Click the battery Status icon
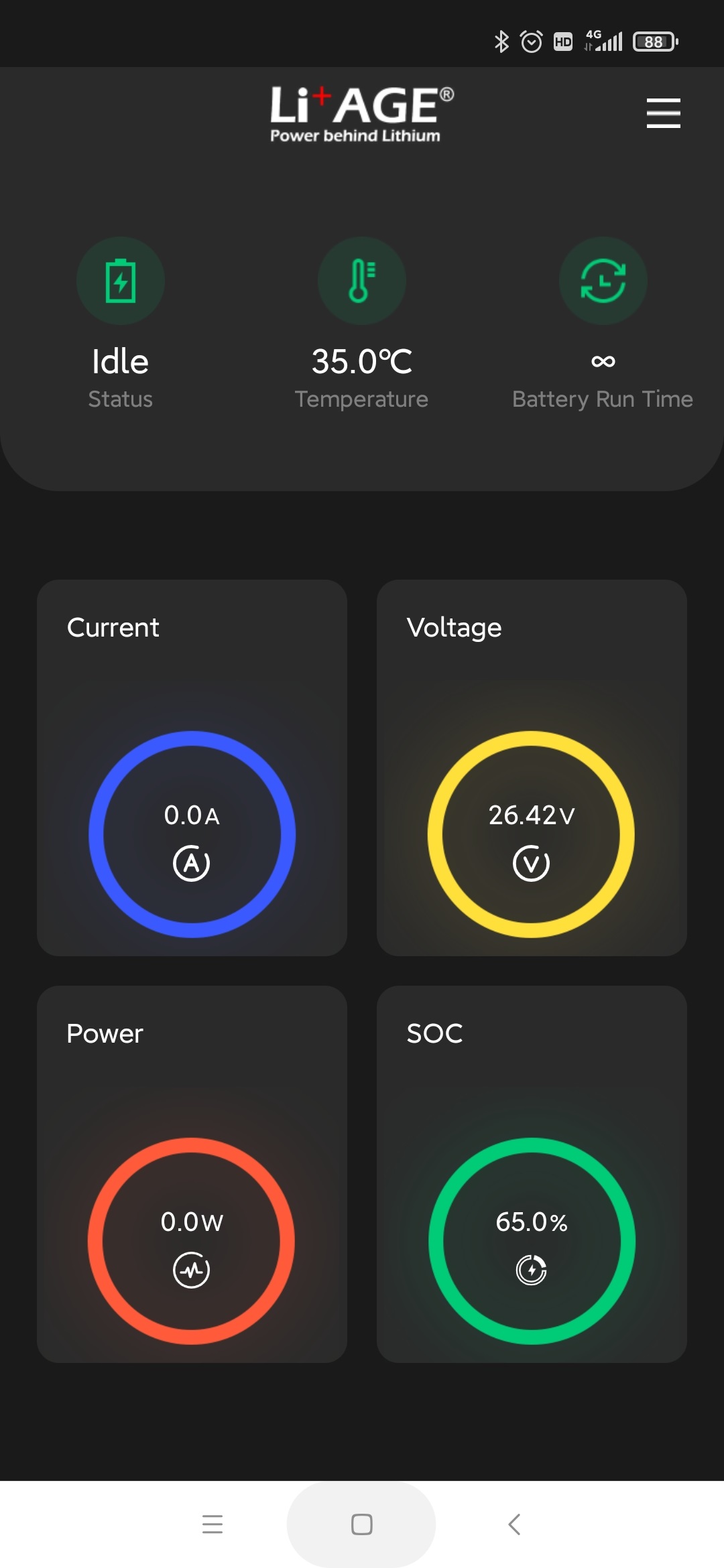This screenshot has height=1568, width=724. click(121, 281)
